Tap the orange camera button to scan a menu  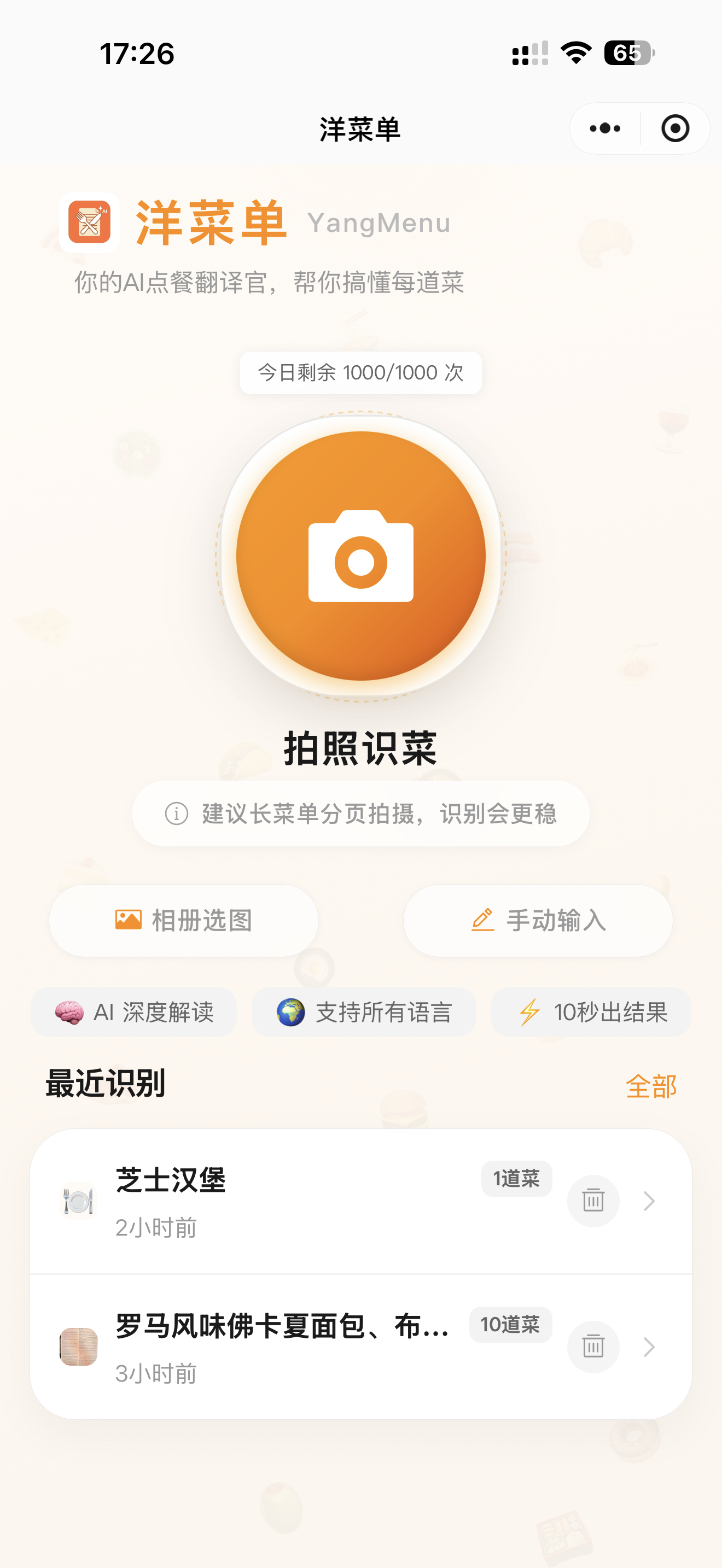[x=361, y=555]
